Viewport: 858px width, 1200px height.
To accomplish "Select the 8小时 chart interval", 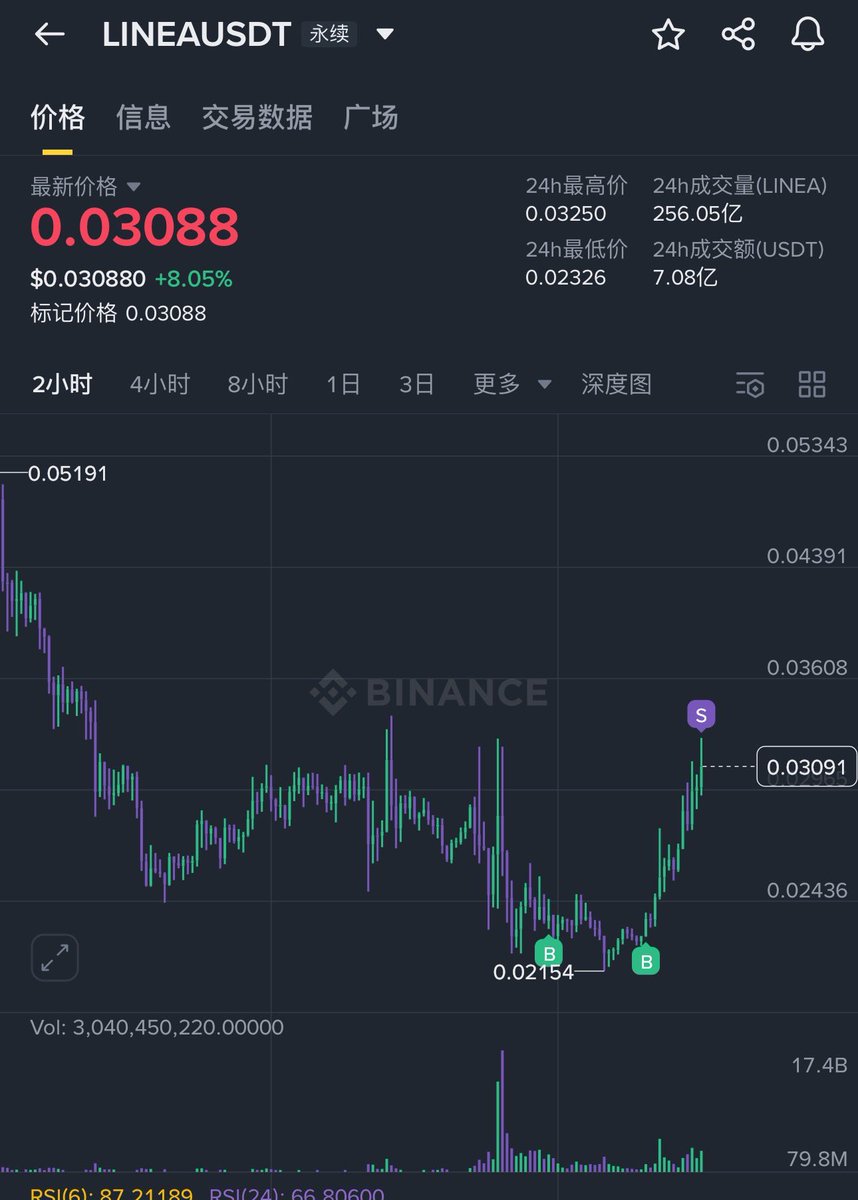I will coord(257,384).
